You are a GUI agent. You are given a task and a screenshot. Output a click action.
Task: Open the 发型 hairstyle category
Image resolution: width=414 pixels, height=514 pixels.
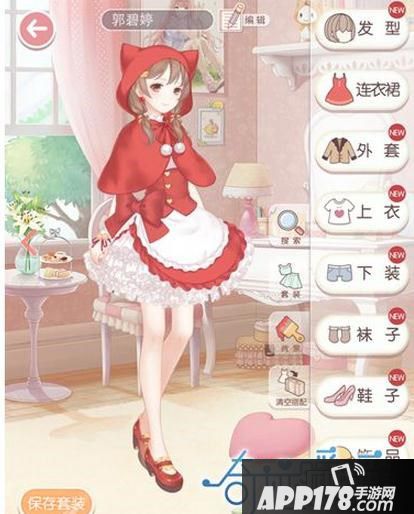tap(362, 28)
